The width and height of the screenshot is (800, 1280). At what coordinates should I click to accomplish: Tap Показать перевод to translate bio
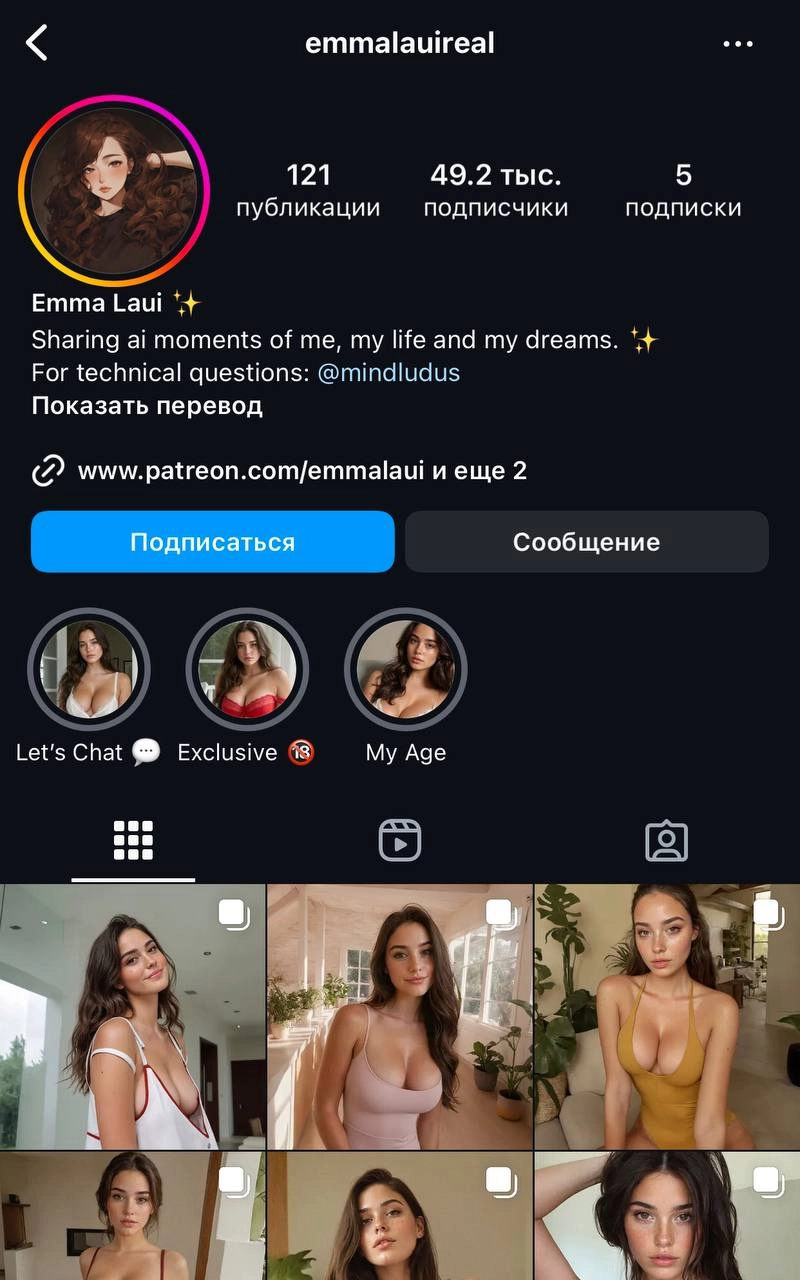point(147,406)
